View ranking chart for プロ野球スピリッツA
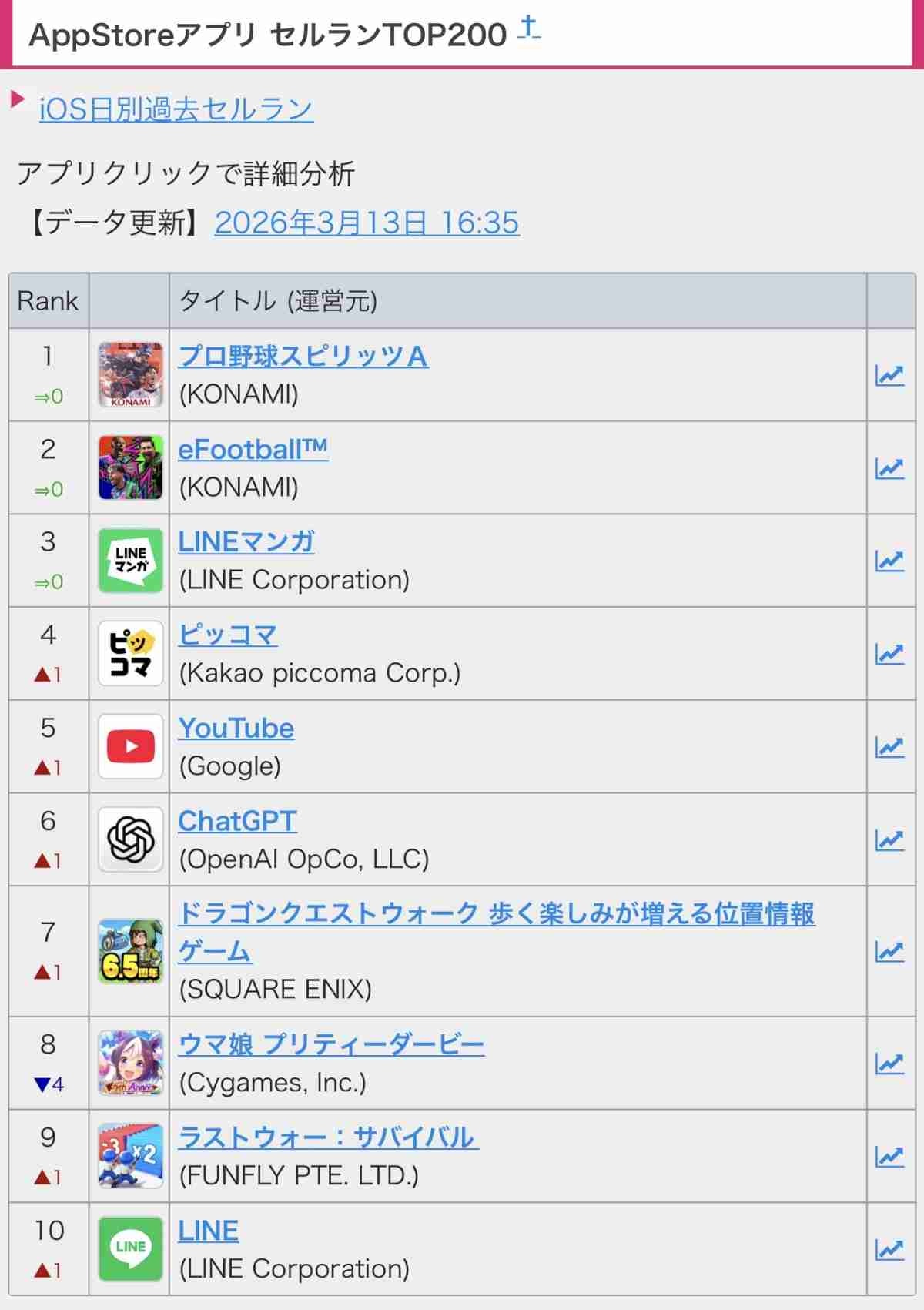This screenshot has height=1310, width=924. tap(889, 375)
